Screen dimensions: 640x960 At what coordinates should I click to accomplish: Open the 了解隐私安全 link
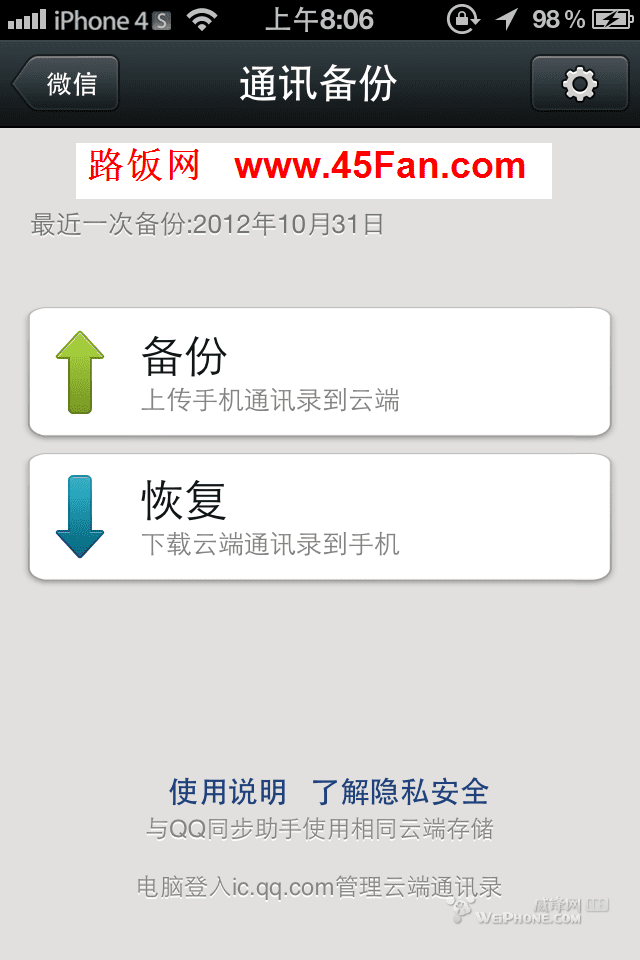pyautogui.click(x=400, y=792)
